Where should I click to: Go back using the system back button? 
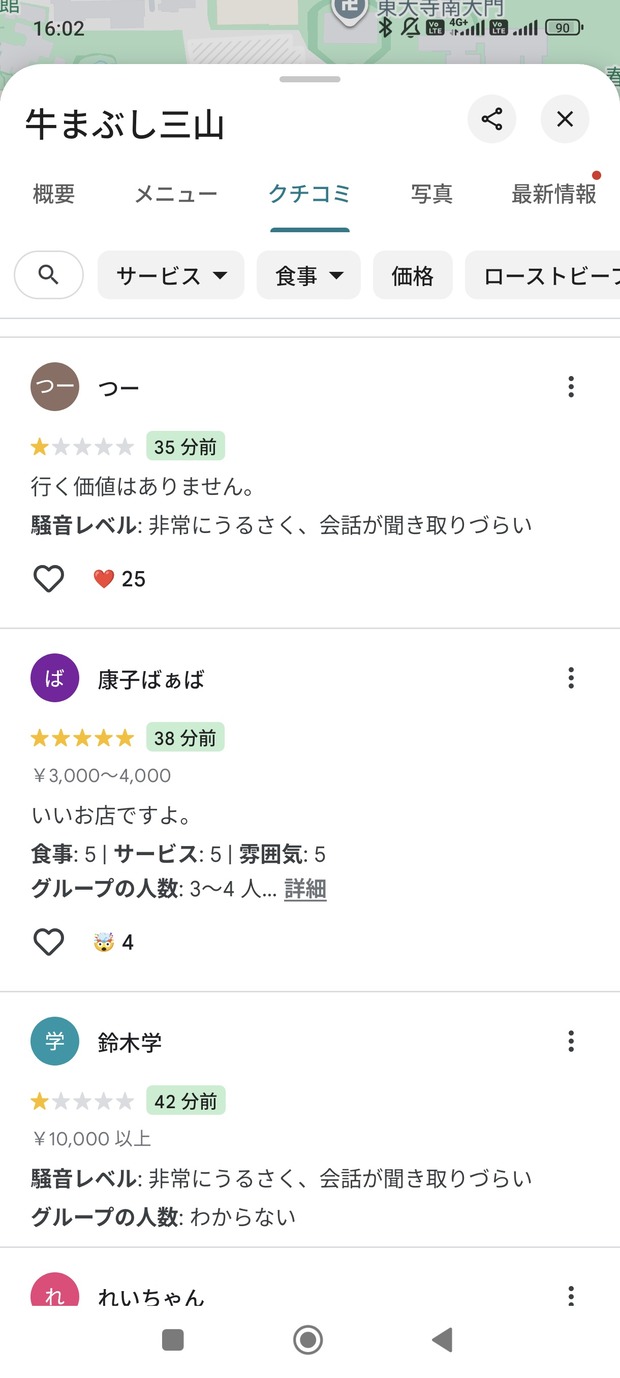tap(442, 1340)
